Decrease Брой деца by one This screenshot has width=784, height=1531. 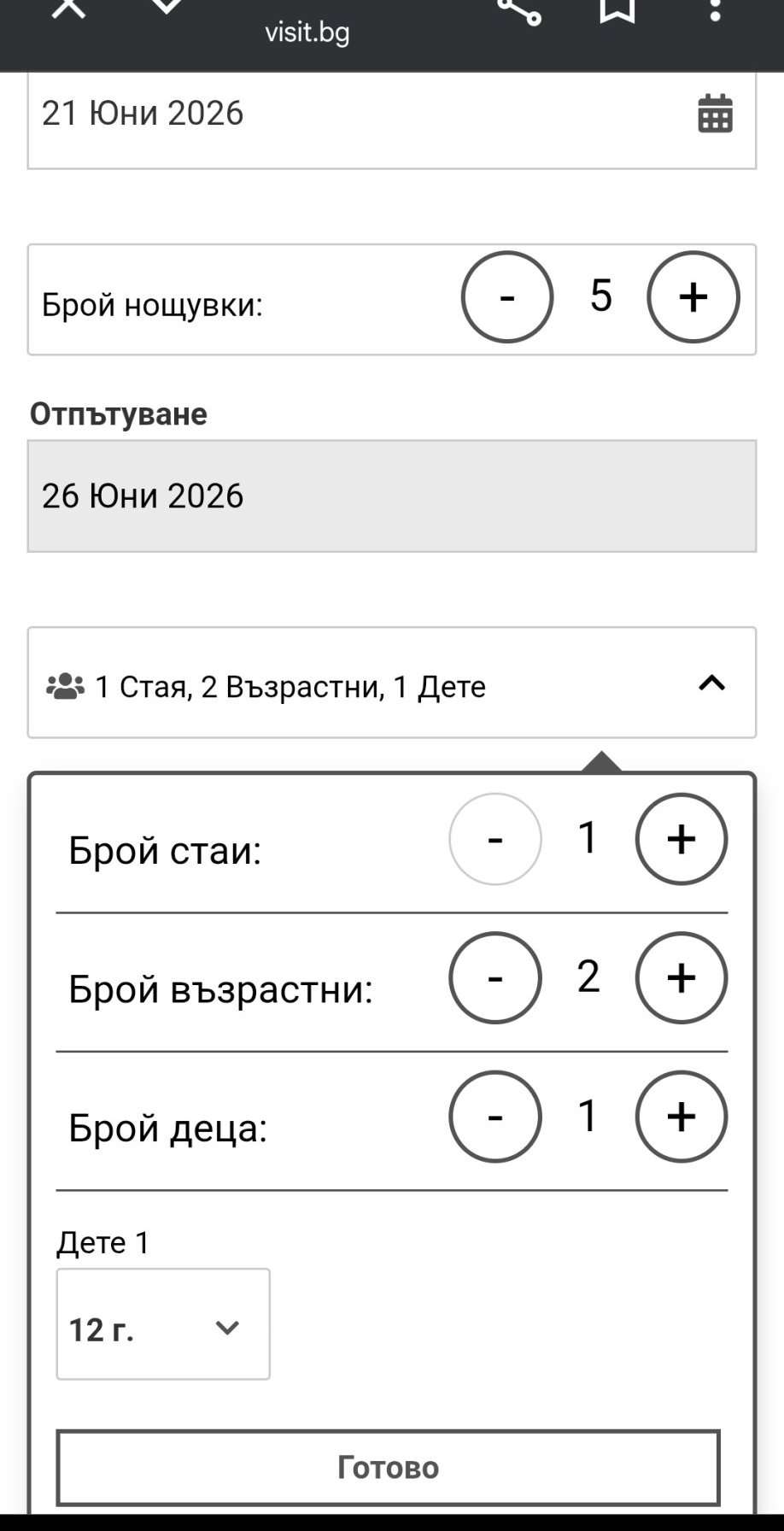(495, 1117)
